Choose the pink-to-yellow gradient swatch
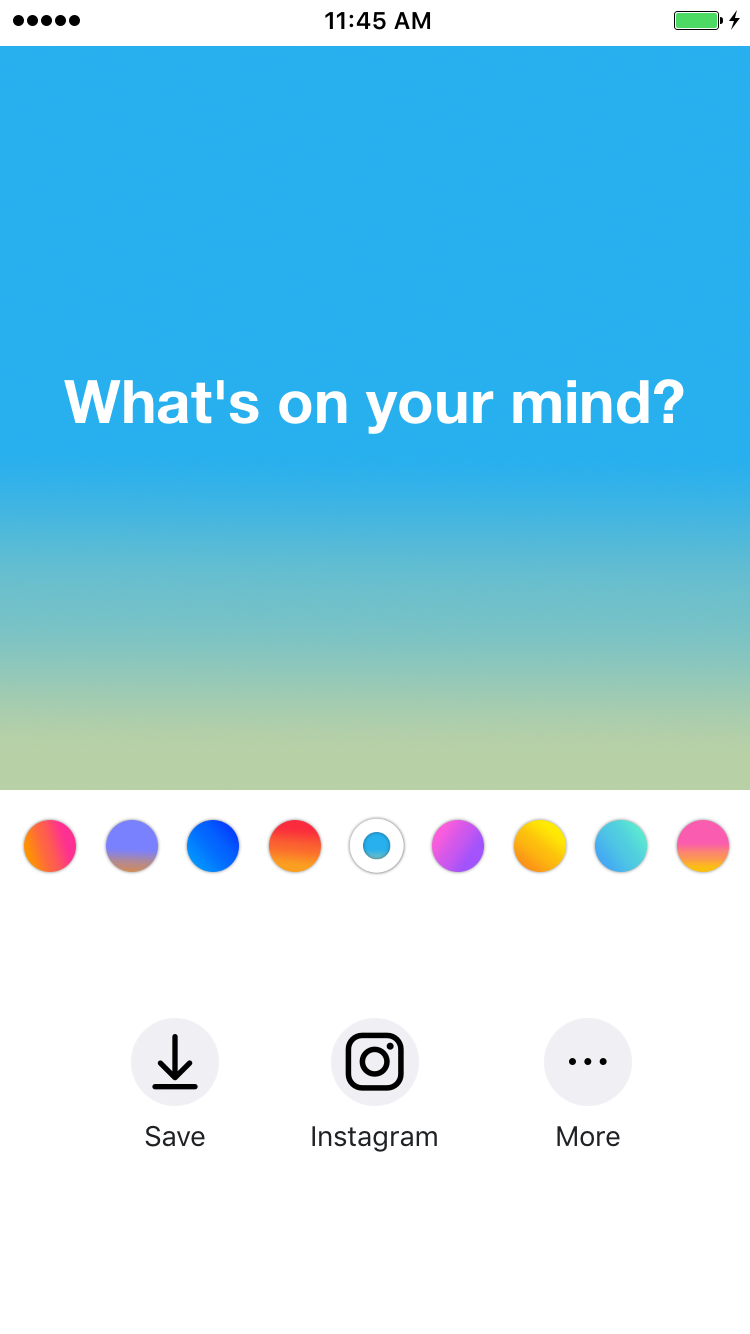Screen dimensions: 750x1334 (x=703, y=846)
